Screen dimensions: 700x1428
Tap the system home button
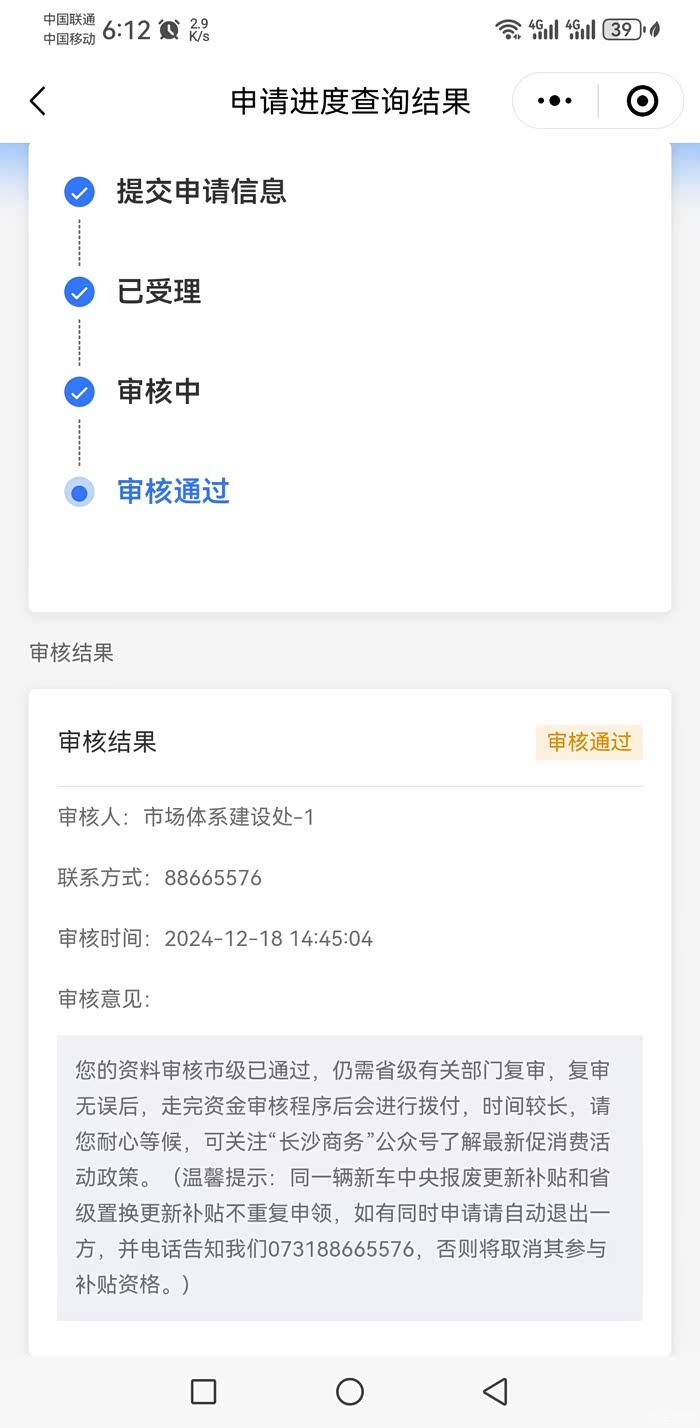(350, 1391)
